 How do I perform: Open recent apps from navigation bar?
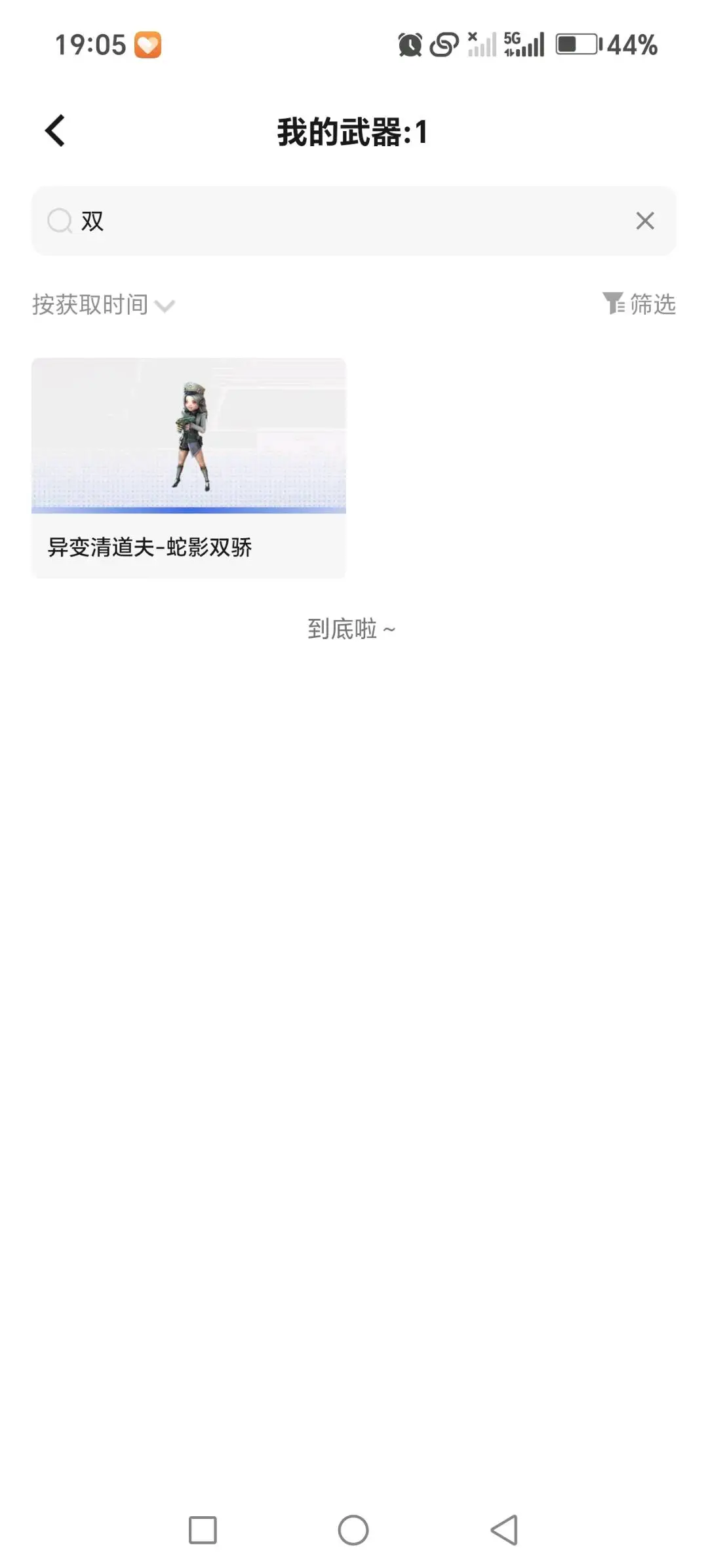point(203,1530)
